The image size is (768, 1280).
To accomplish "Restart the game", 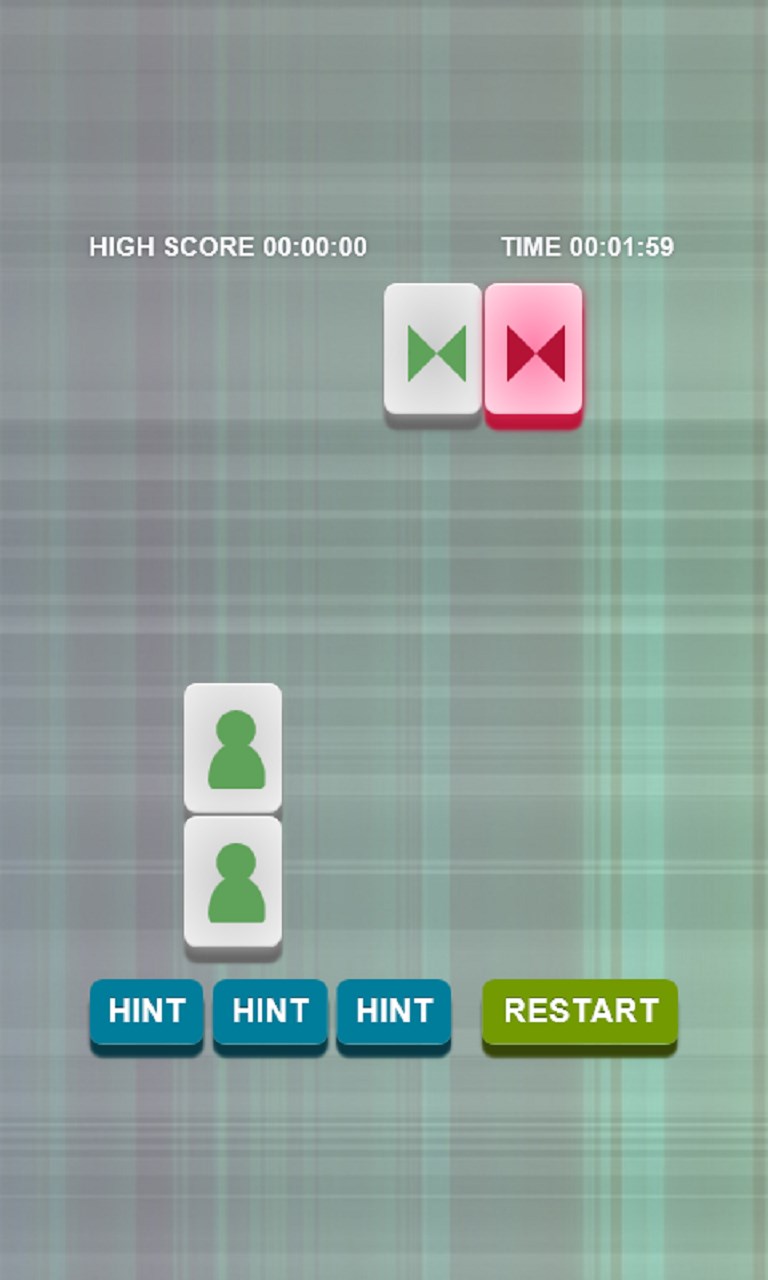I will click(580, 1011).
